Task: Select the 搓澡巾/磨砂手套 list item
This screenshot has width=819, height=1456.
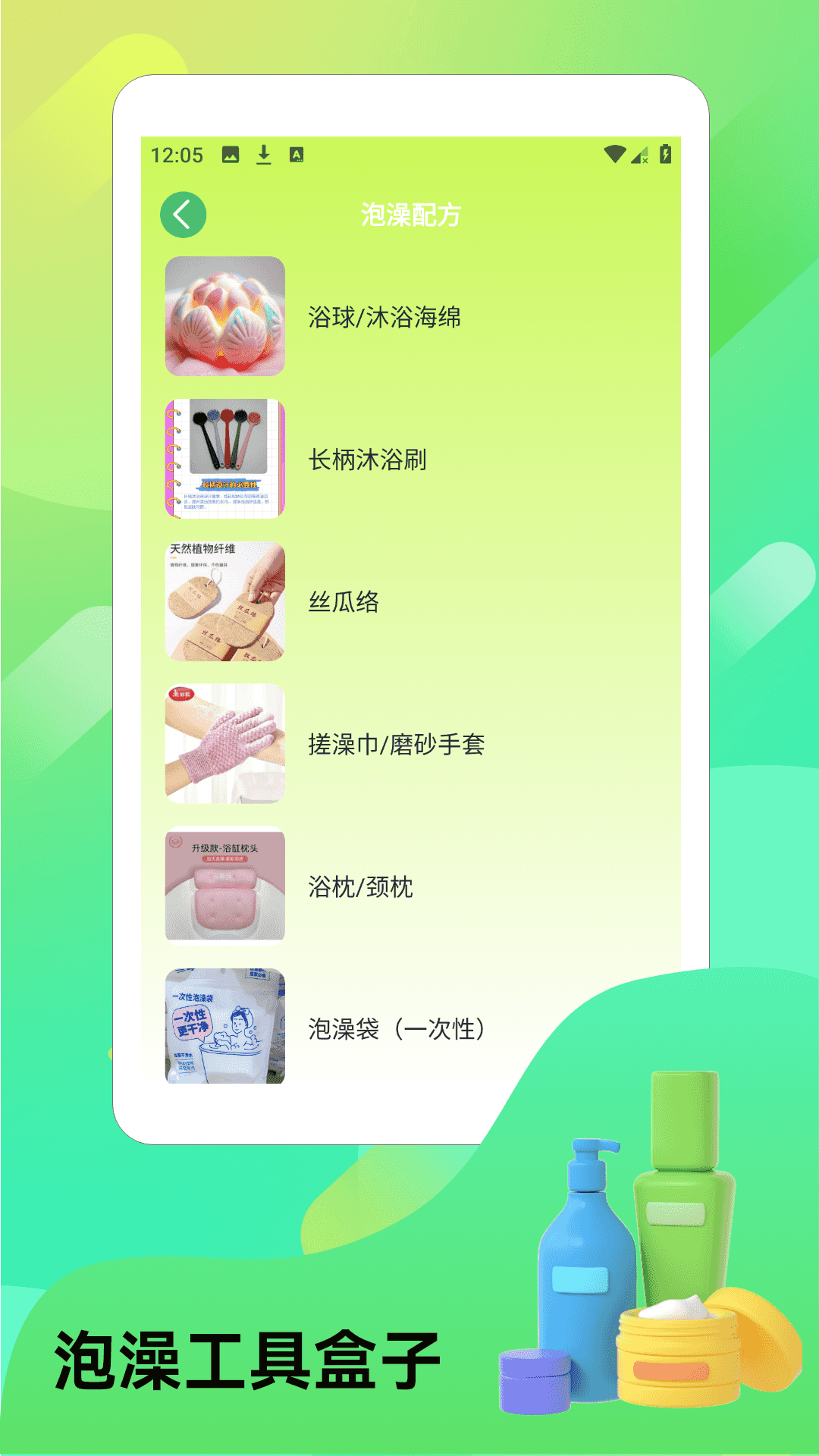Action: pyautogui.click(x=397, y=745)
